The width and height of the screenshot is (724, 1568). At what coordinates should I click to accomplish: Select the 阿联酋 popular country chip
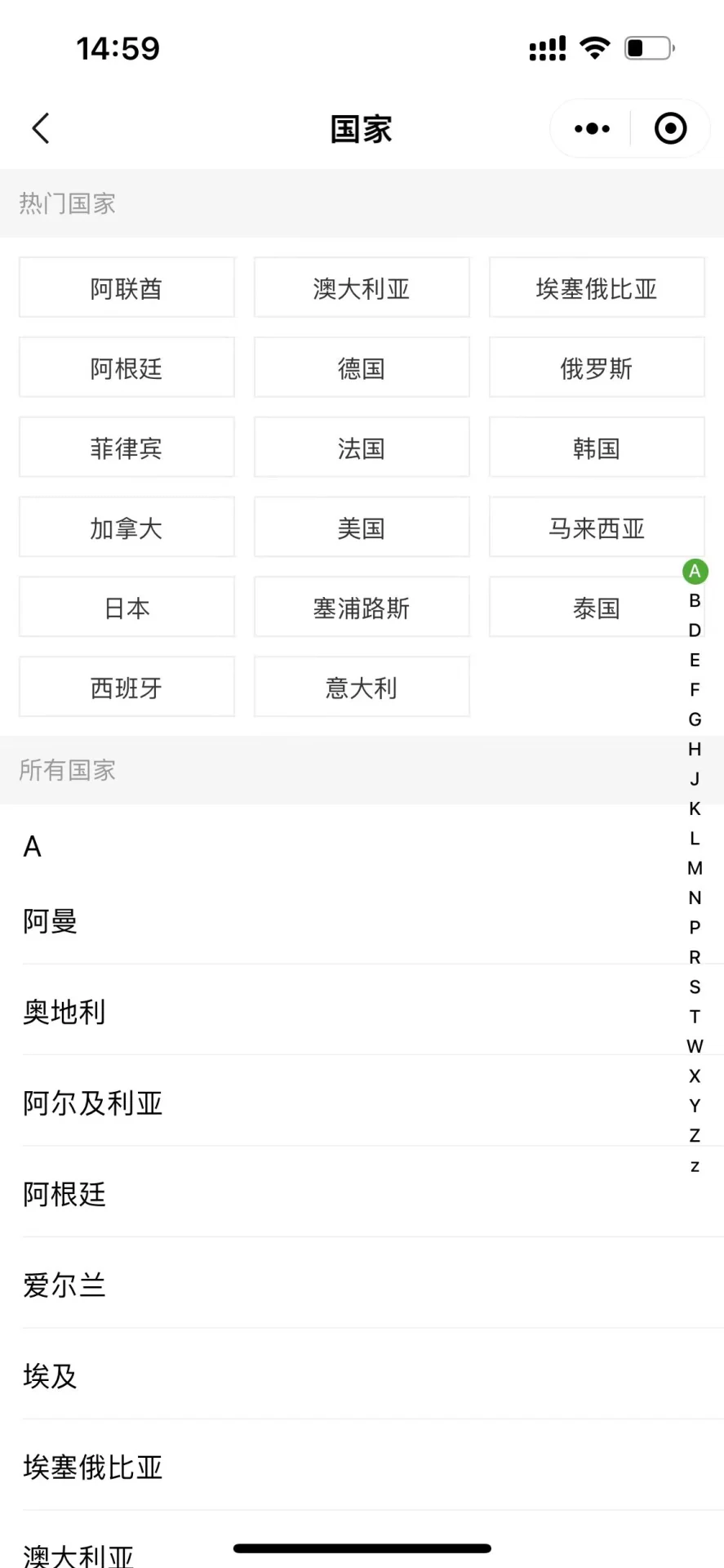pos(127,287)
